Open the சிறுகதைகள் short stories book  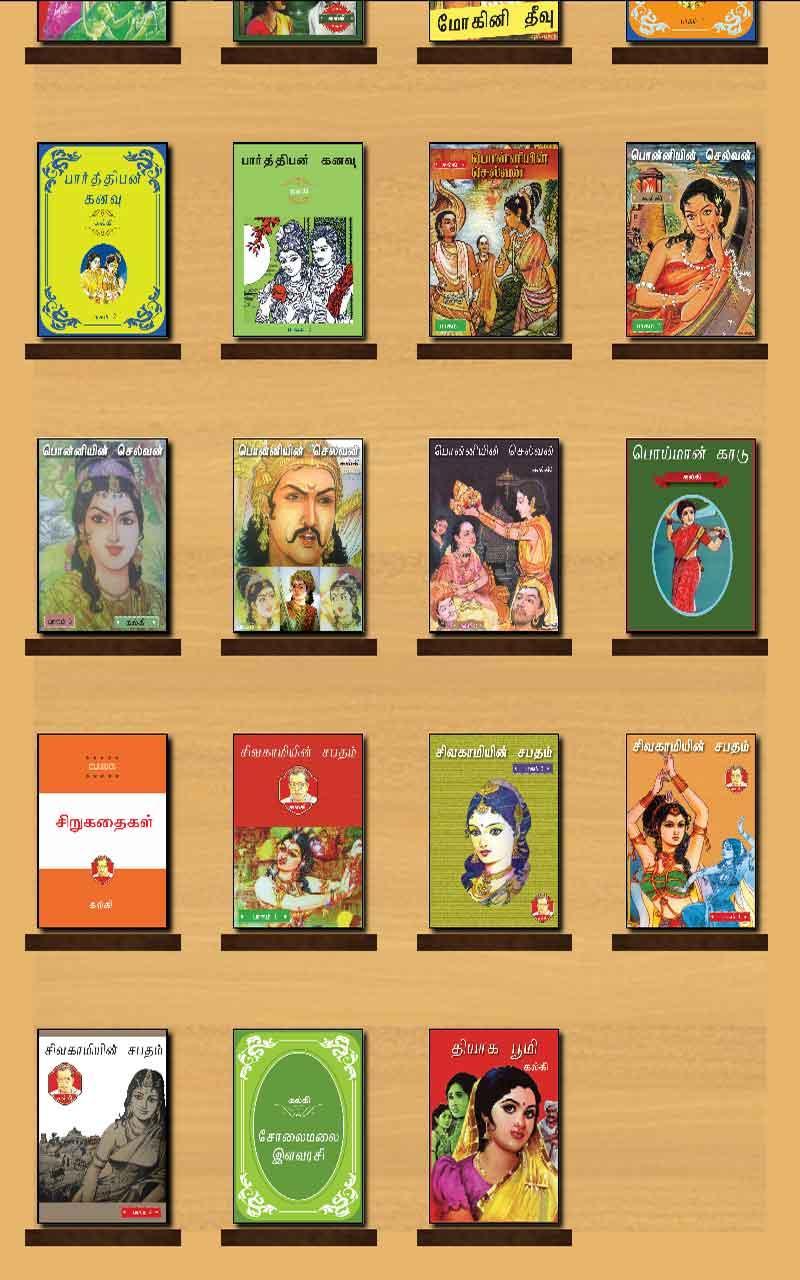pos(102,831)
